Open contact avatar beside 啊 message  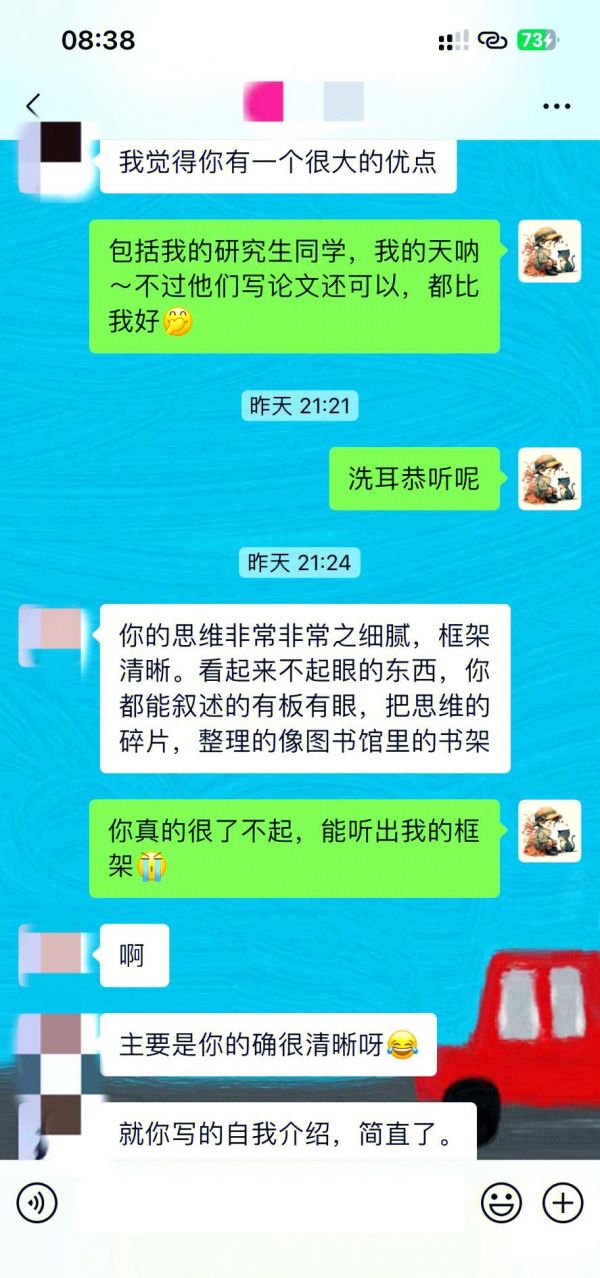[50, 955]
